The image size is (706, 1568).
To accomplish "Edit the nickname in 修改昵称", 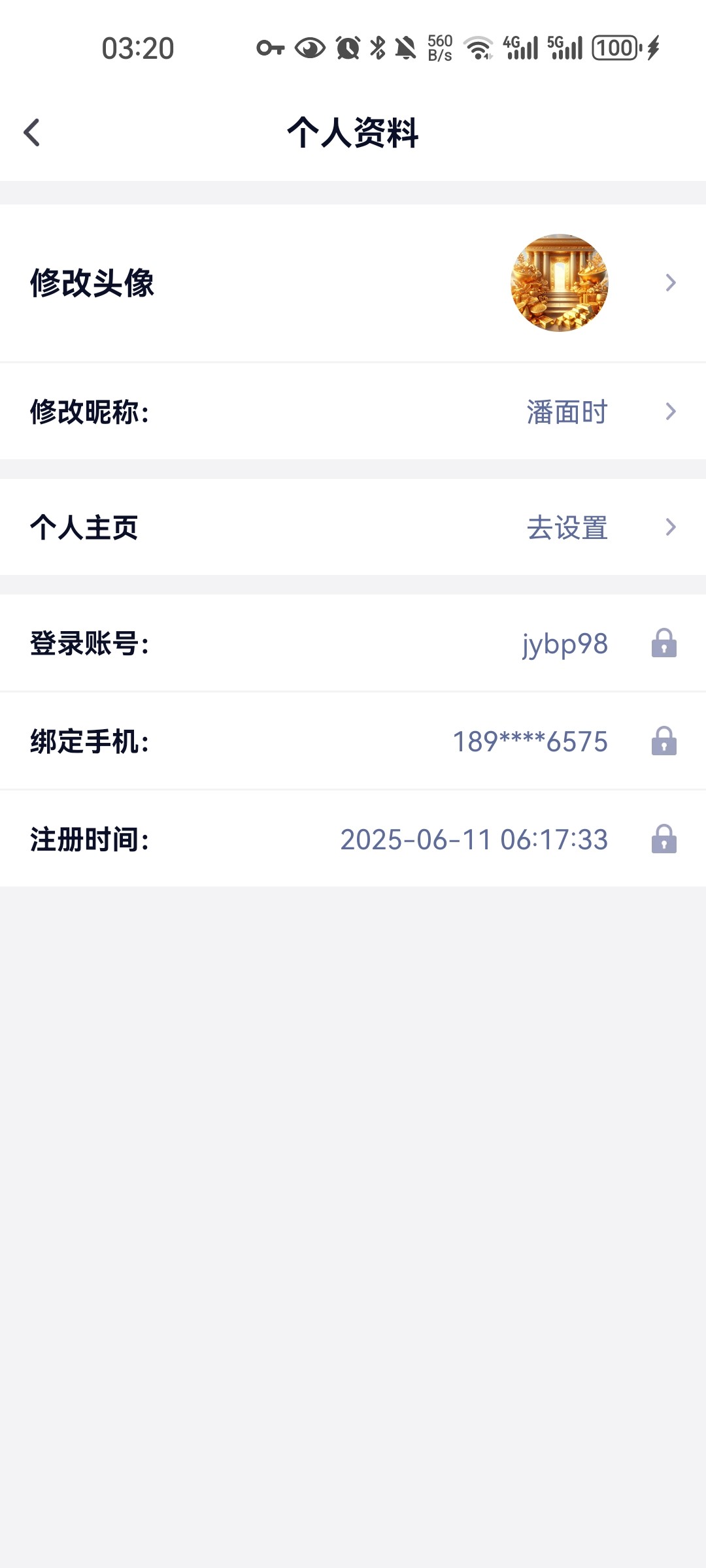I will (x=353, y=412).
